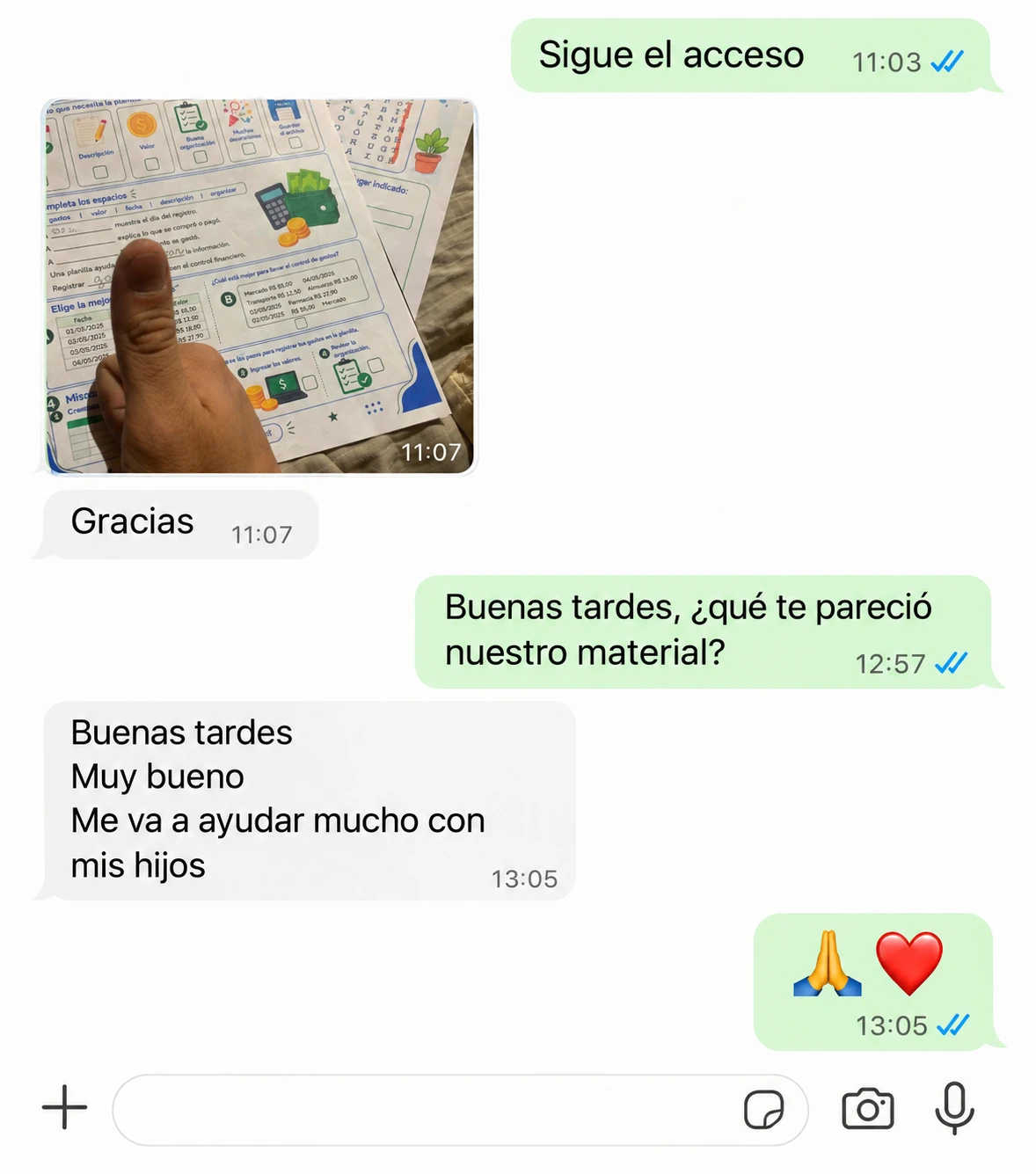
Task: Open the camera to take a photo
Action: (868, 1109)
